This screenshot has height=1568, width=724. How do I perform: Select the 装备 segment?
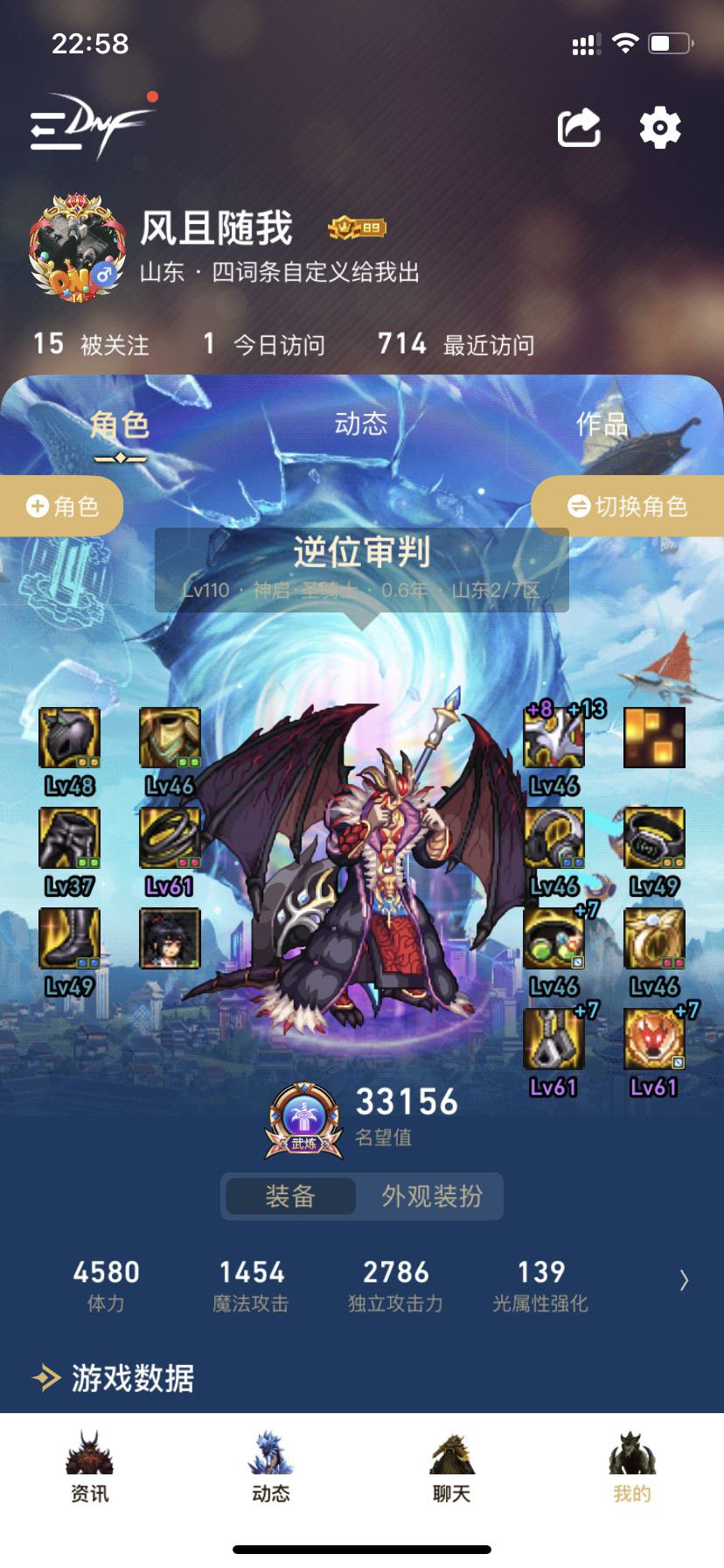(290, 1196)
